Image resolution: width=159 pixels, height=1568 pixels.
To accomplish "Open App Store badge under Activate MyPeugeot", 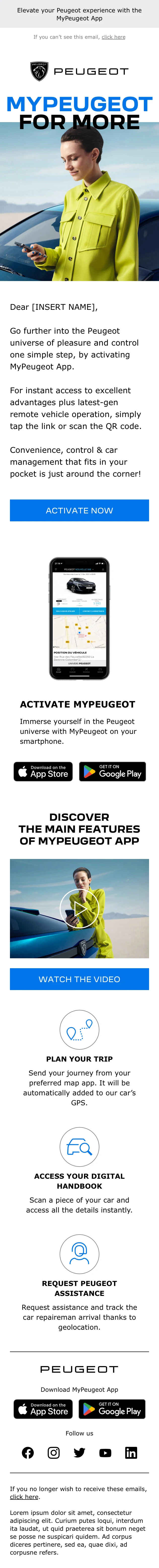I will pyautogui.click(x=43, y=771).
